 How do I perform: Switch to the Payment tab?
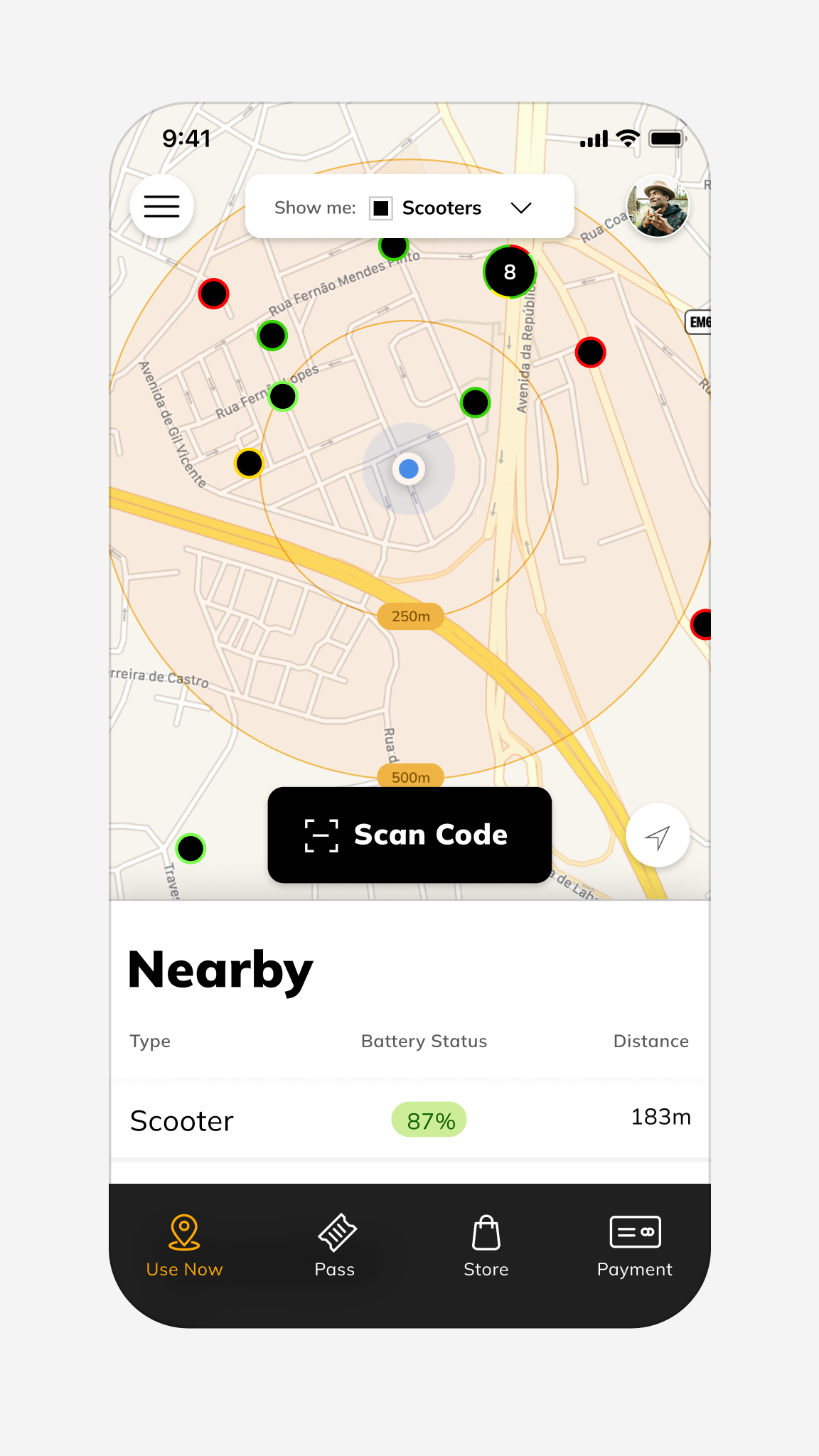coord(635,1246)
